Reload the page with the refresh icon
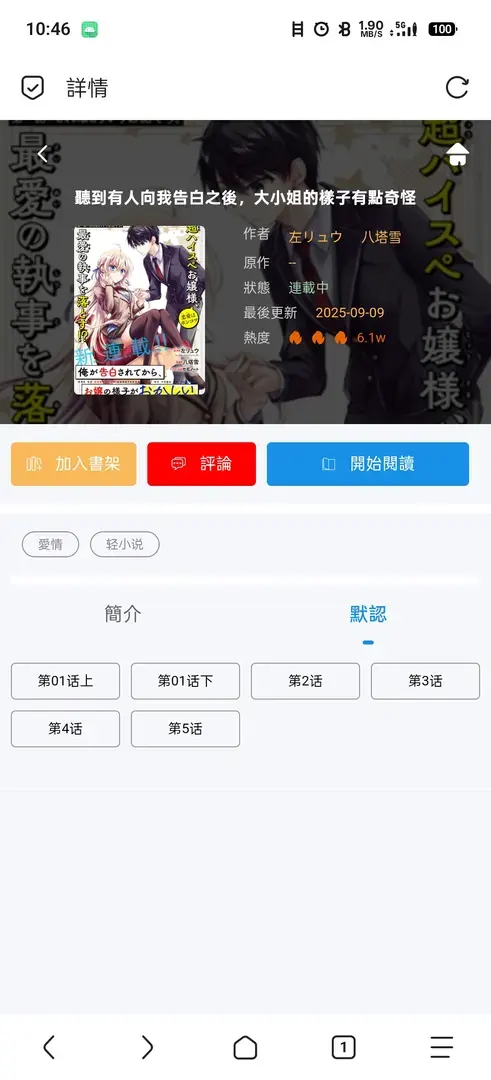 click(x=457, y=87)
